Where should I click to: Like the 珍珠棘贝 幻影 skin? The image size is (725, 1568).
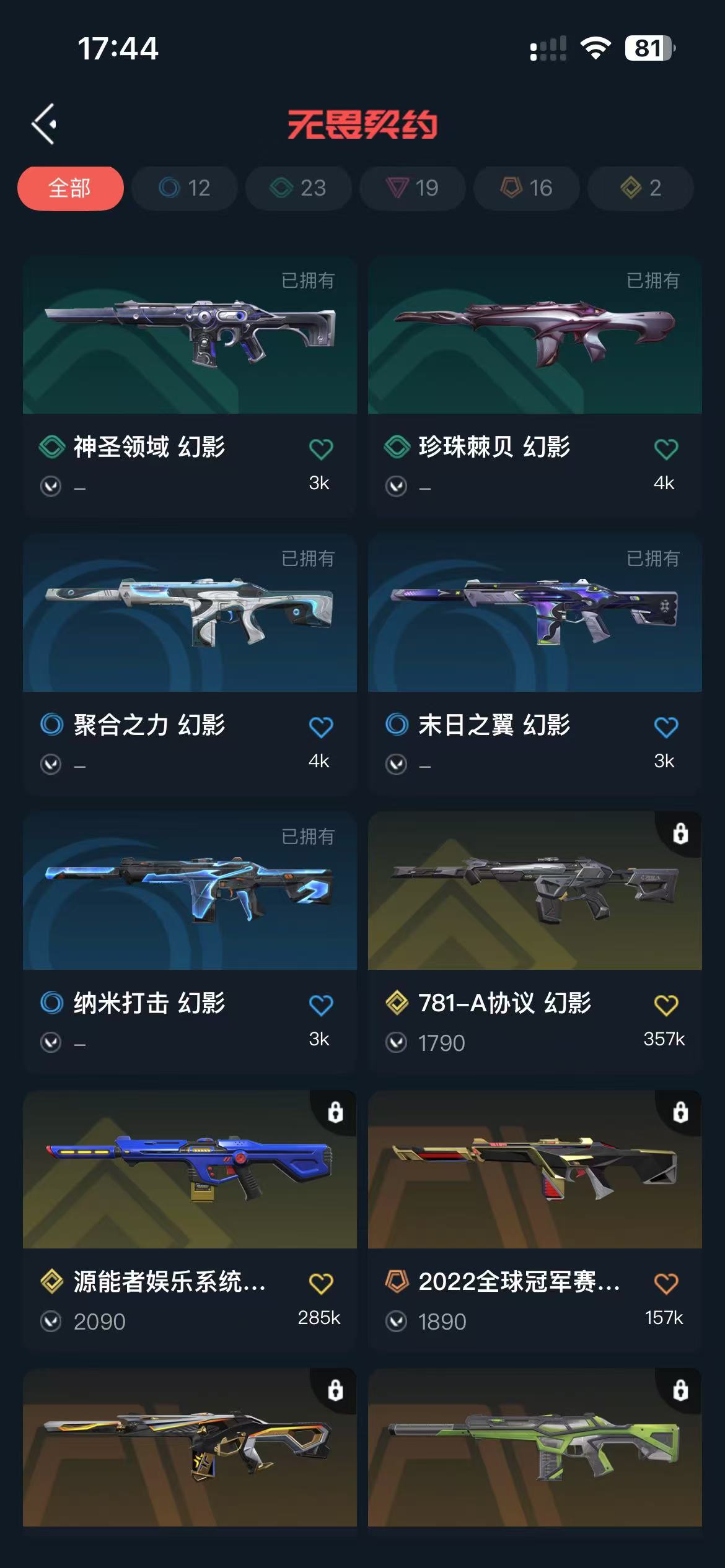666,449
